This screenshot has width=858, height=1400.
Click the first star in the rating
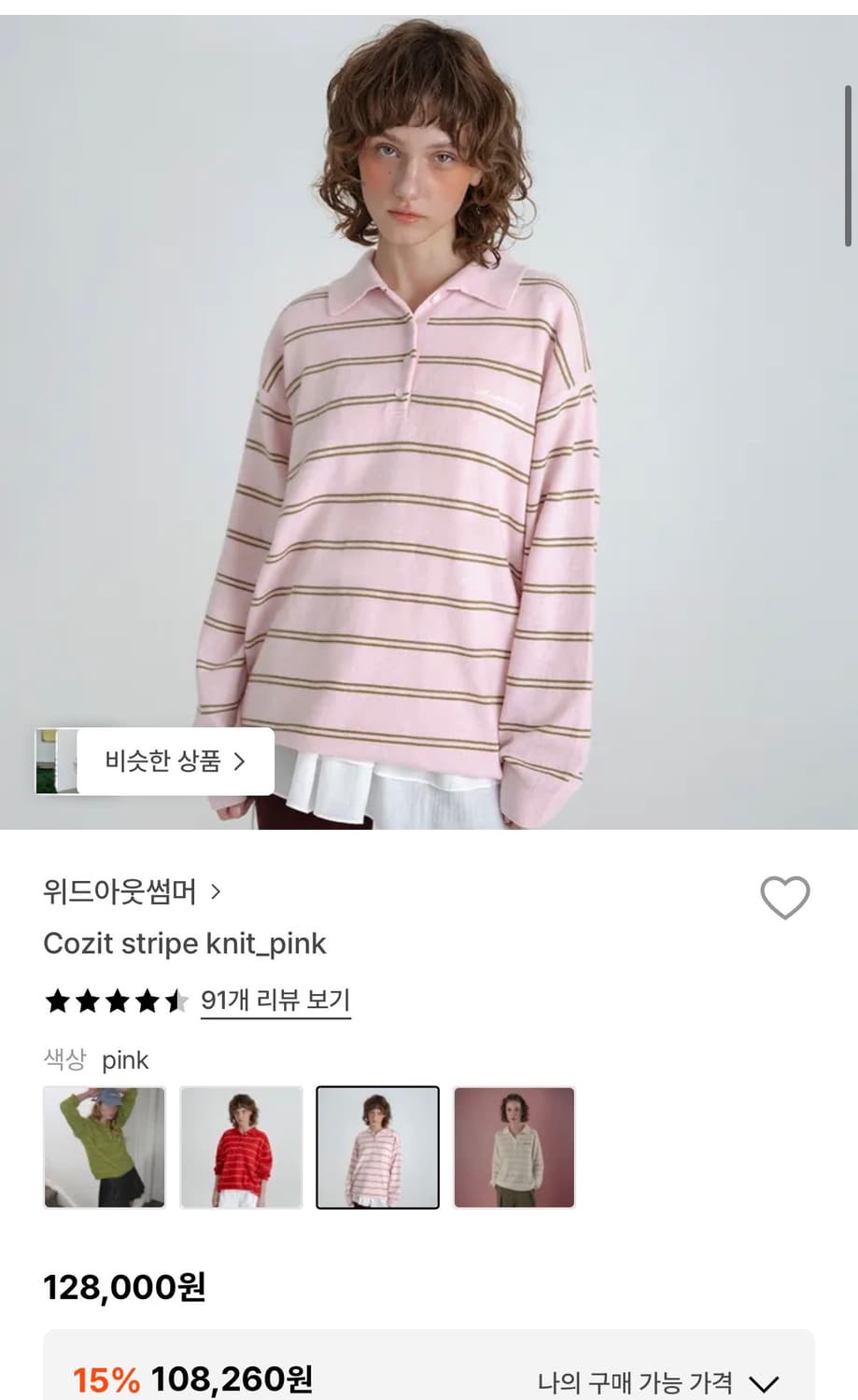[56, 1000]
